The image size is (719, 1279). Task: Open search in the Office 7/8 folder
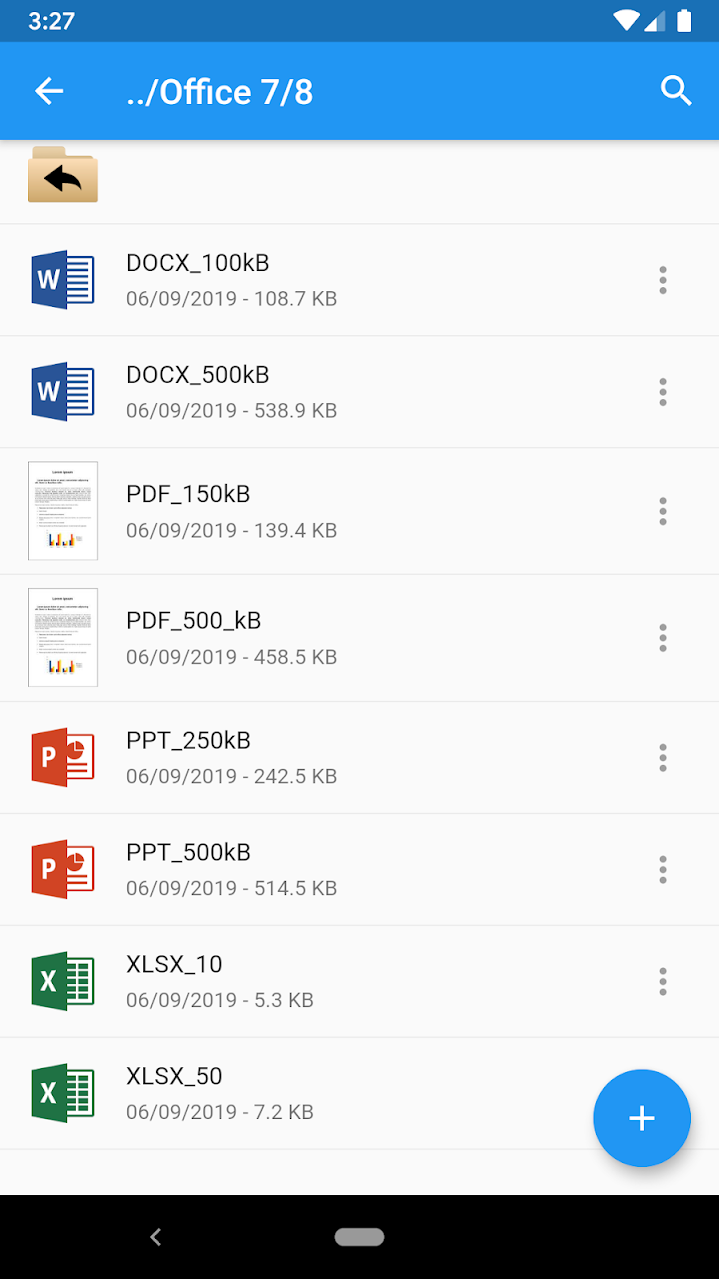(677, 91)
